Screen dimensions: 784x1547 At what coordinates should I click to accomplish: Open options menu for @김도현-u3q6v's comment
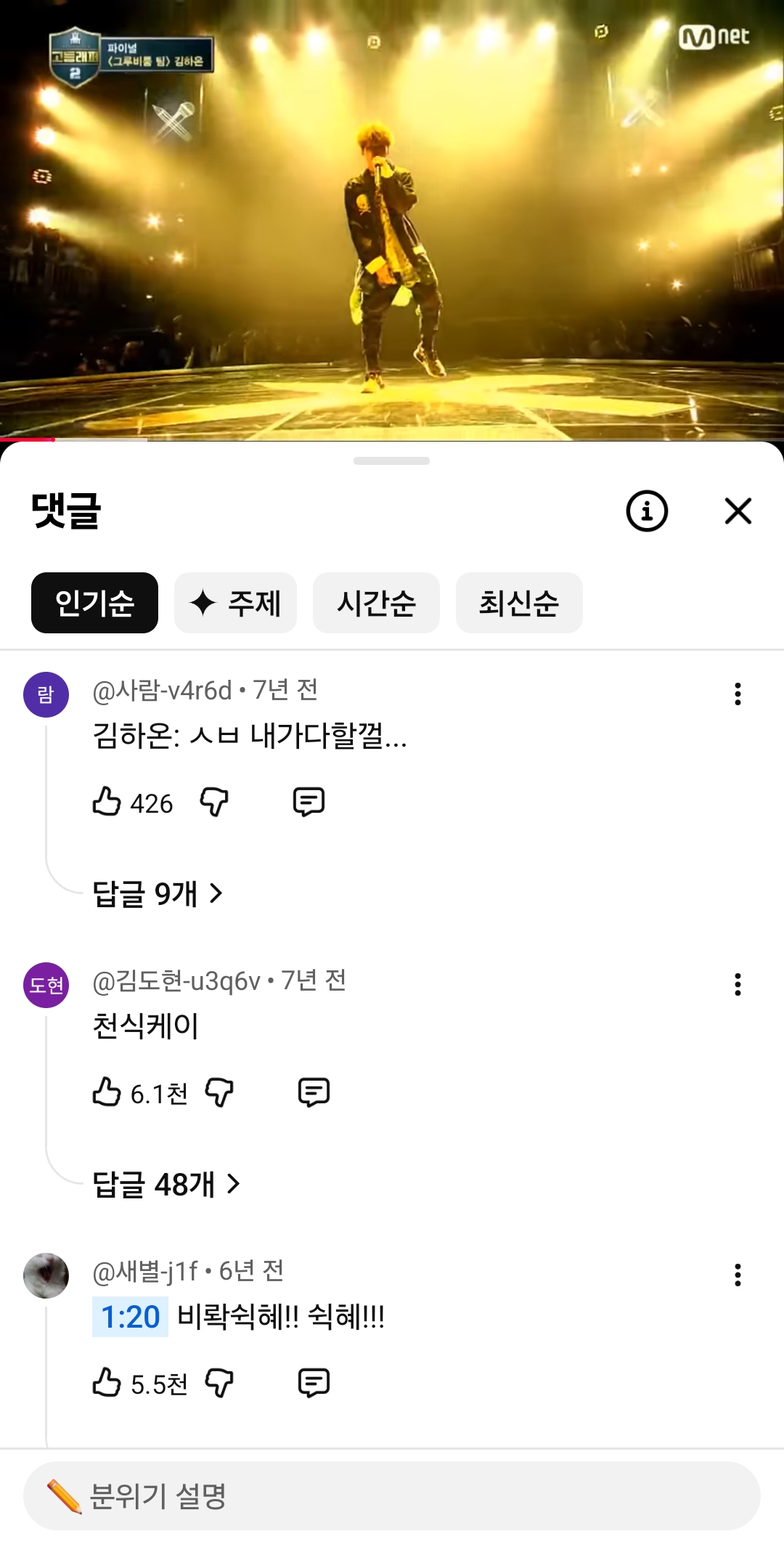coord(738,985)
